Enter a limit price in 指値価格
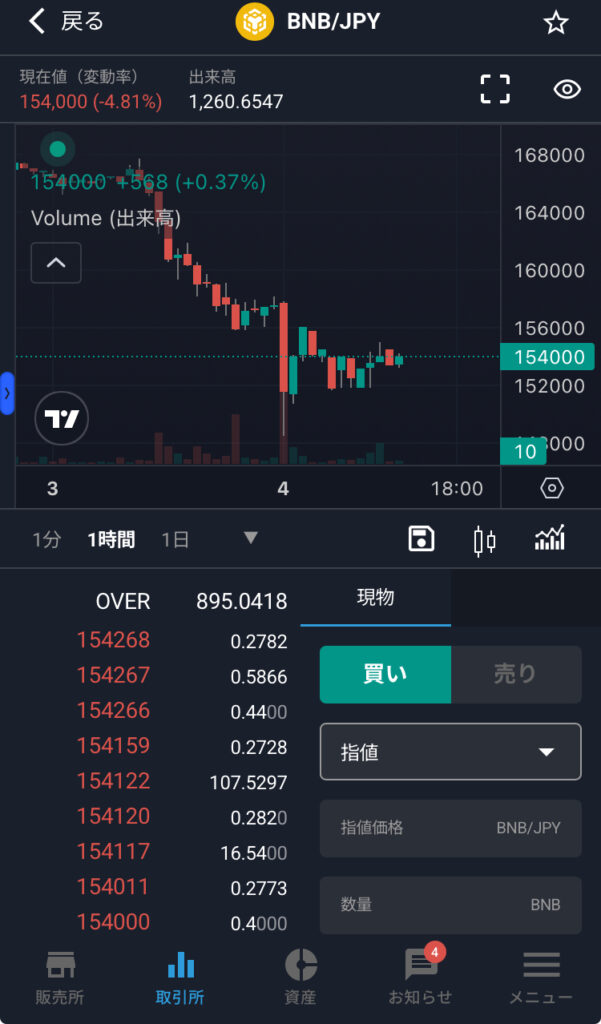The height and width of the screenshot is (1024, 601). tap(450, 828)
